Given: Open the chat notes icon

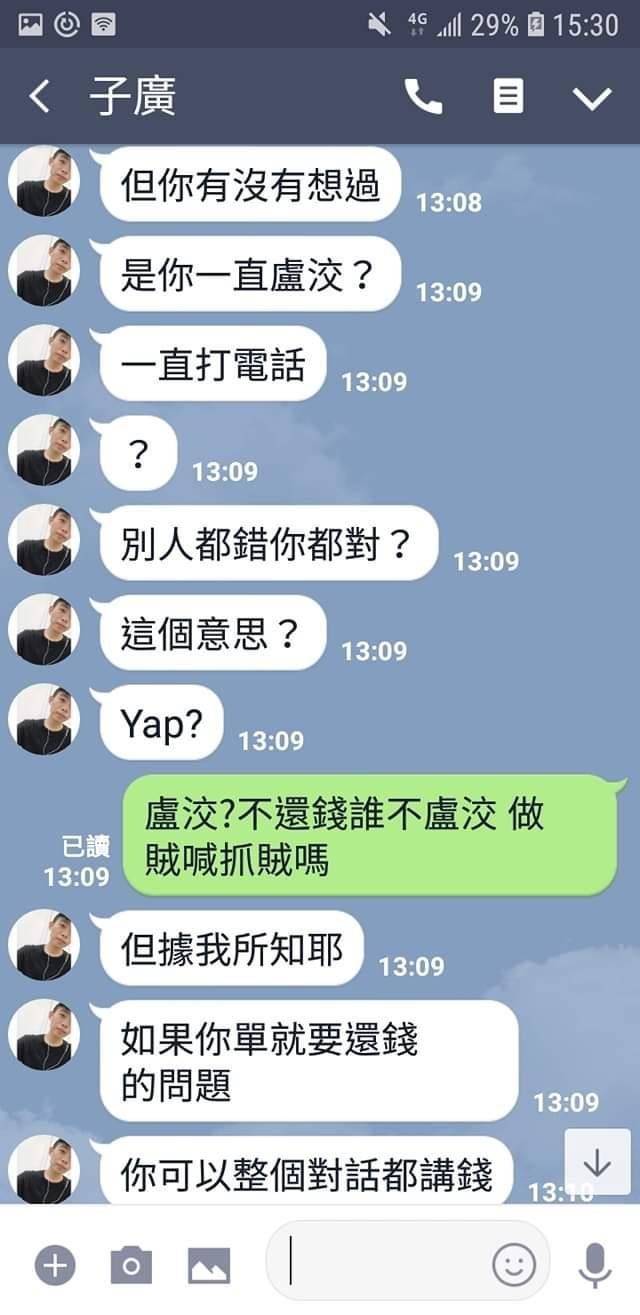Looking at the screenshot, I should 508,97.
